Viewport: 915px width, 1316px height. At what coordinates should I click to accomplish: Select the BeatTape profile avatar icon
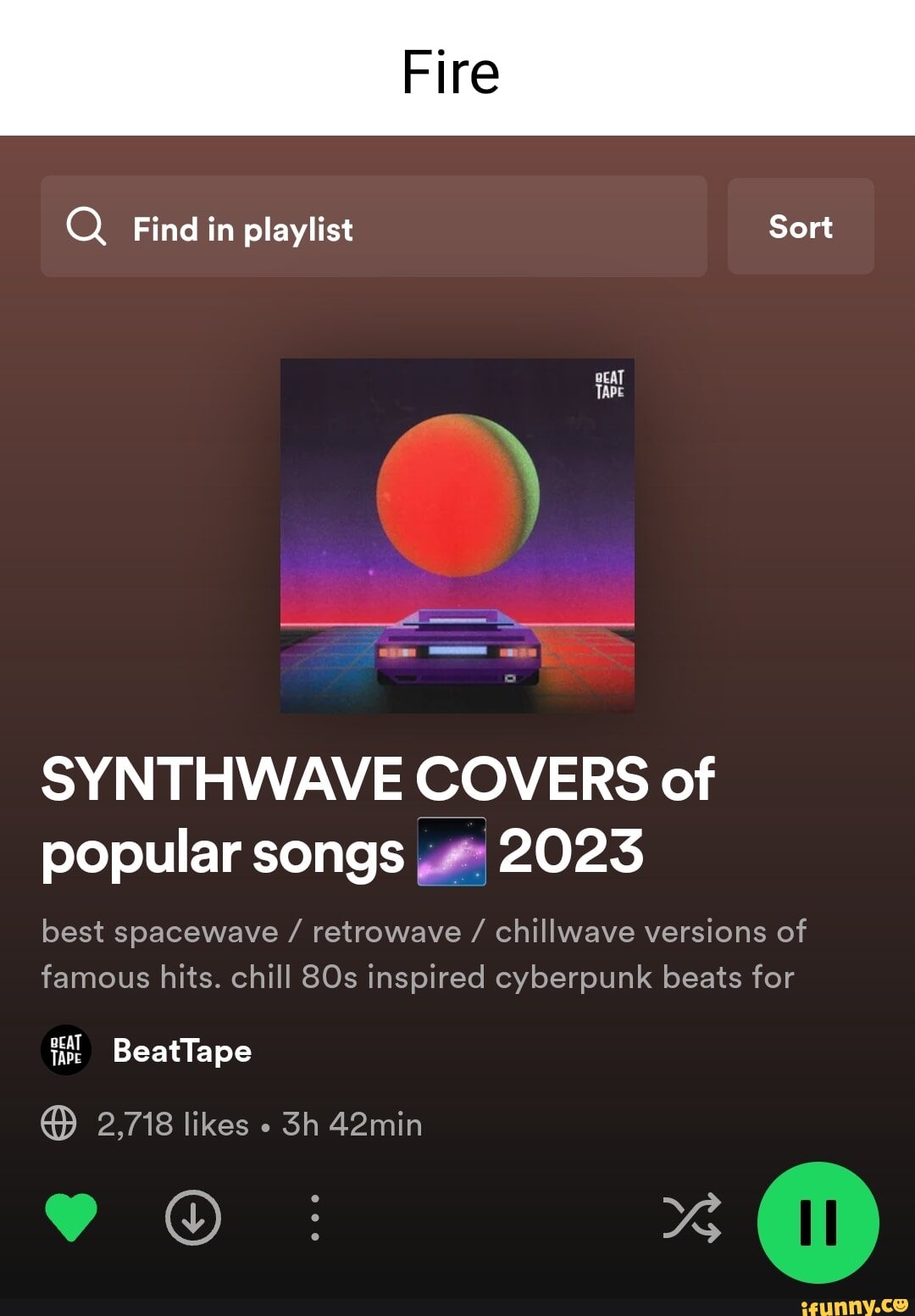tap(66, 1050)
